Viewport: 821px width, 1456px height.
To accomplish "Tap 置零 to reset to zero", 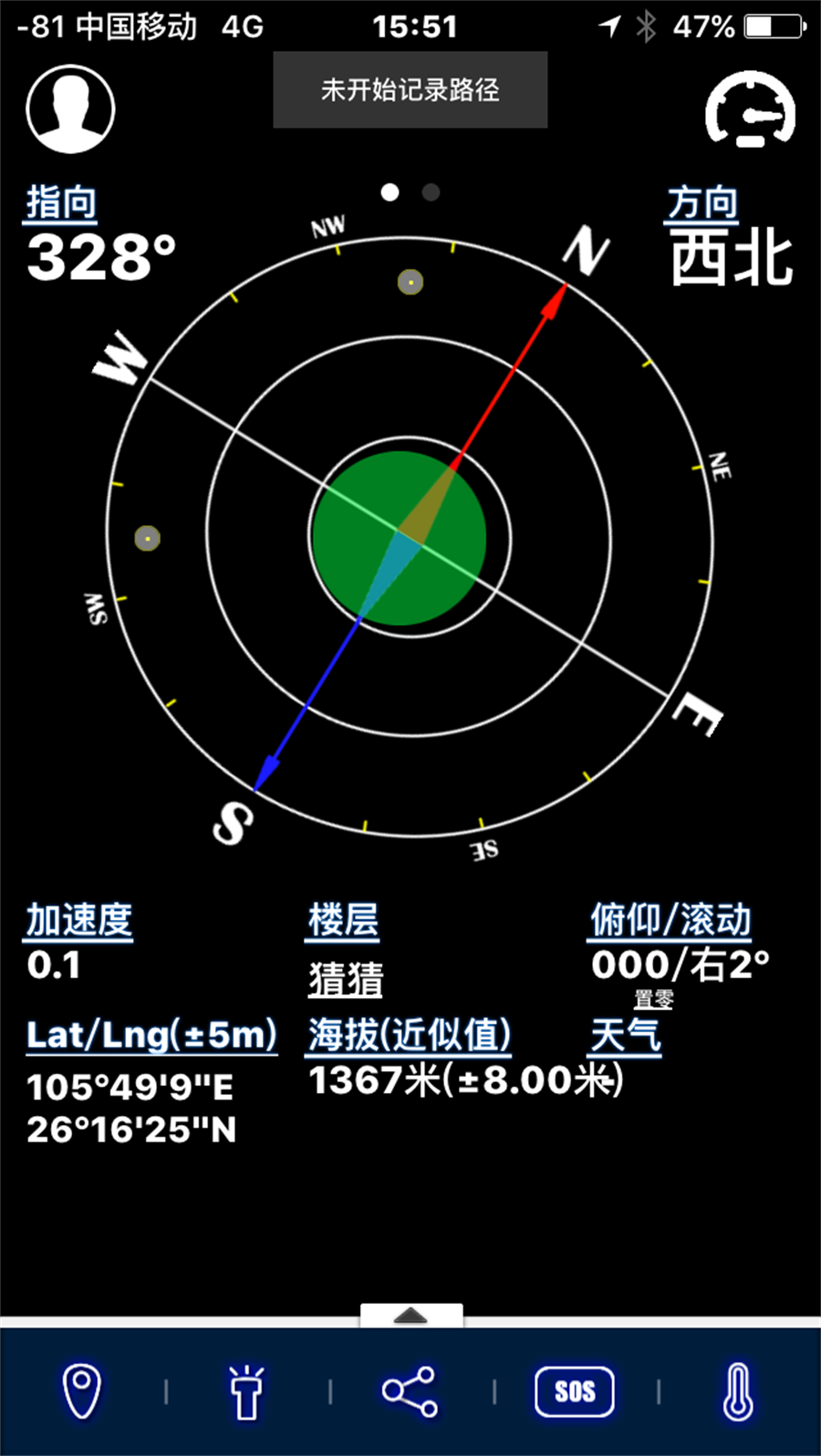I will coord(654,999).
